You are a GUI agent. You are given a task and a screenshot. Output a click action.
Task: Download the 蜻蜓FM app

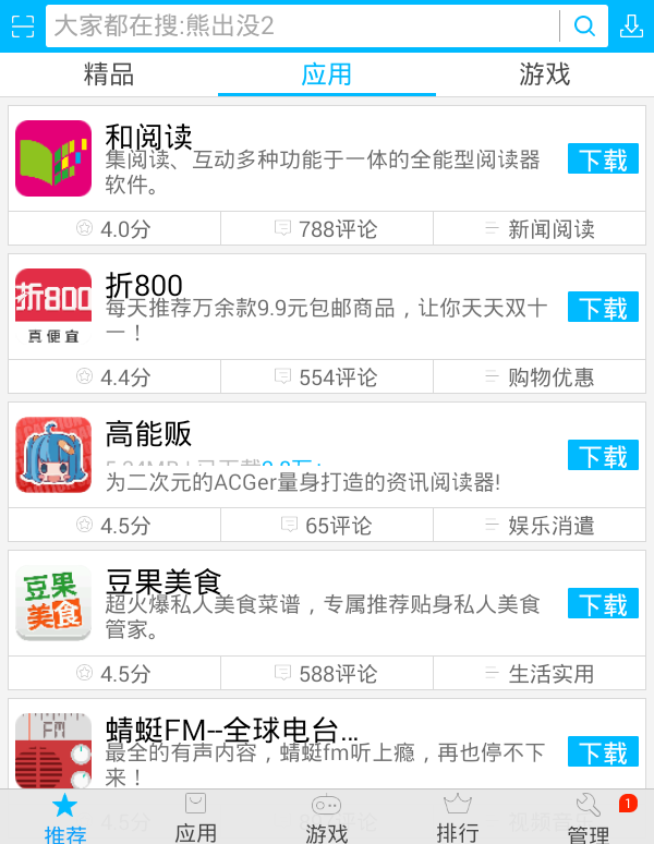coord(602,752)
